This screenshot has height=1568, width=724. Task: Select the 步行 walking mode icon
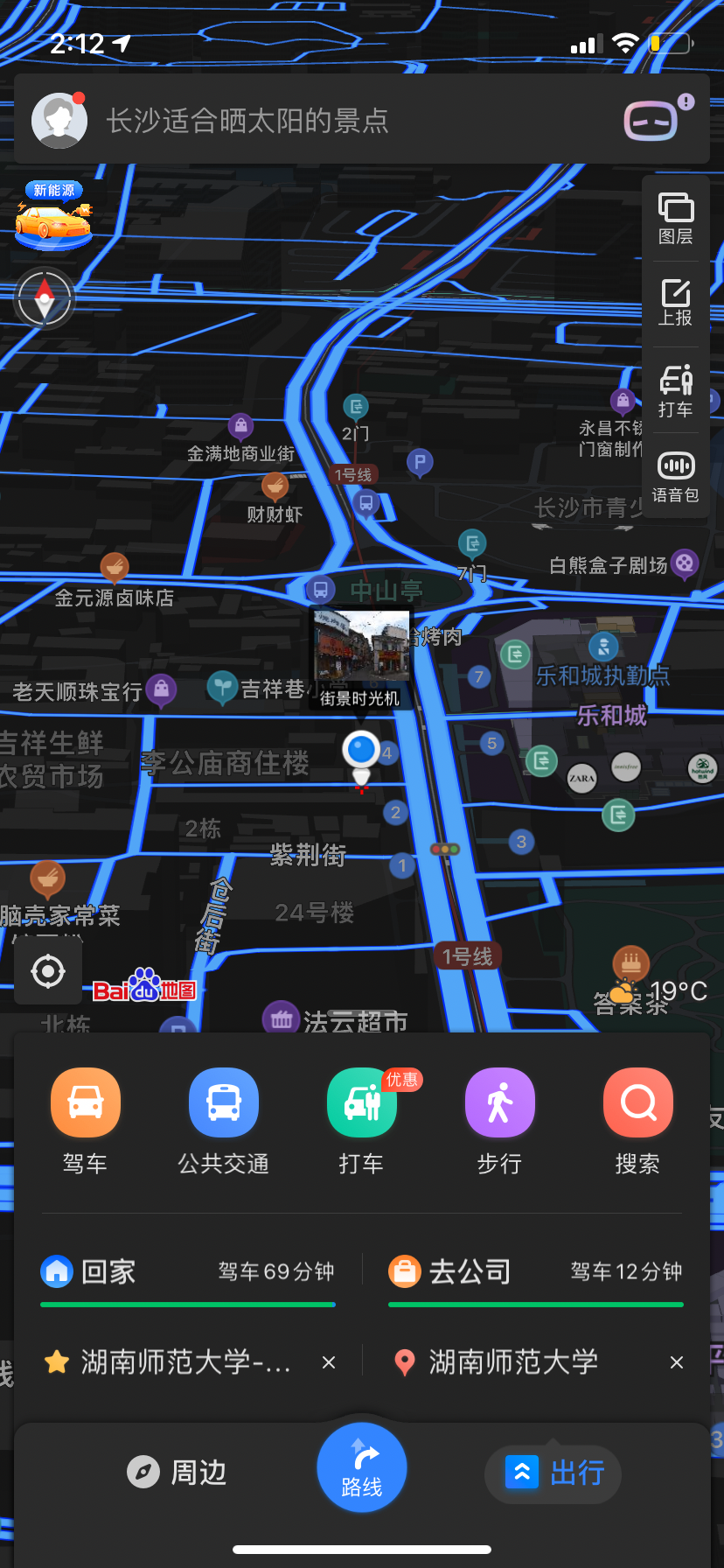pyautogui.click(x=499, y=1102)
